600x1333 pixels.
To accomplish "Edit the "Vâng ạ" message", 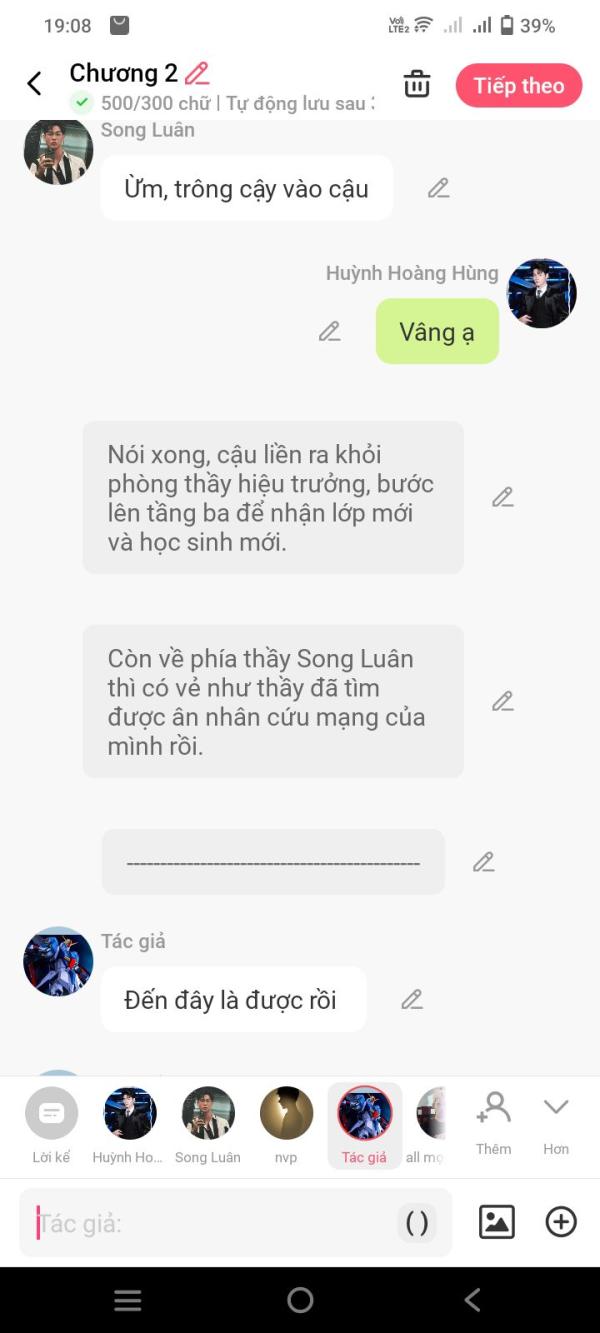I will [x=330, y=331].
